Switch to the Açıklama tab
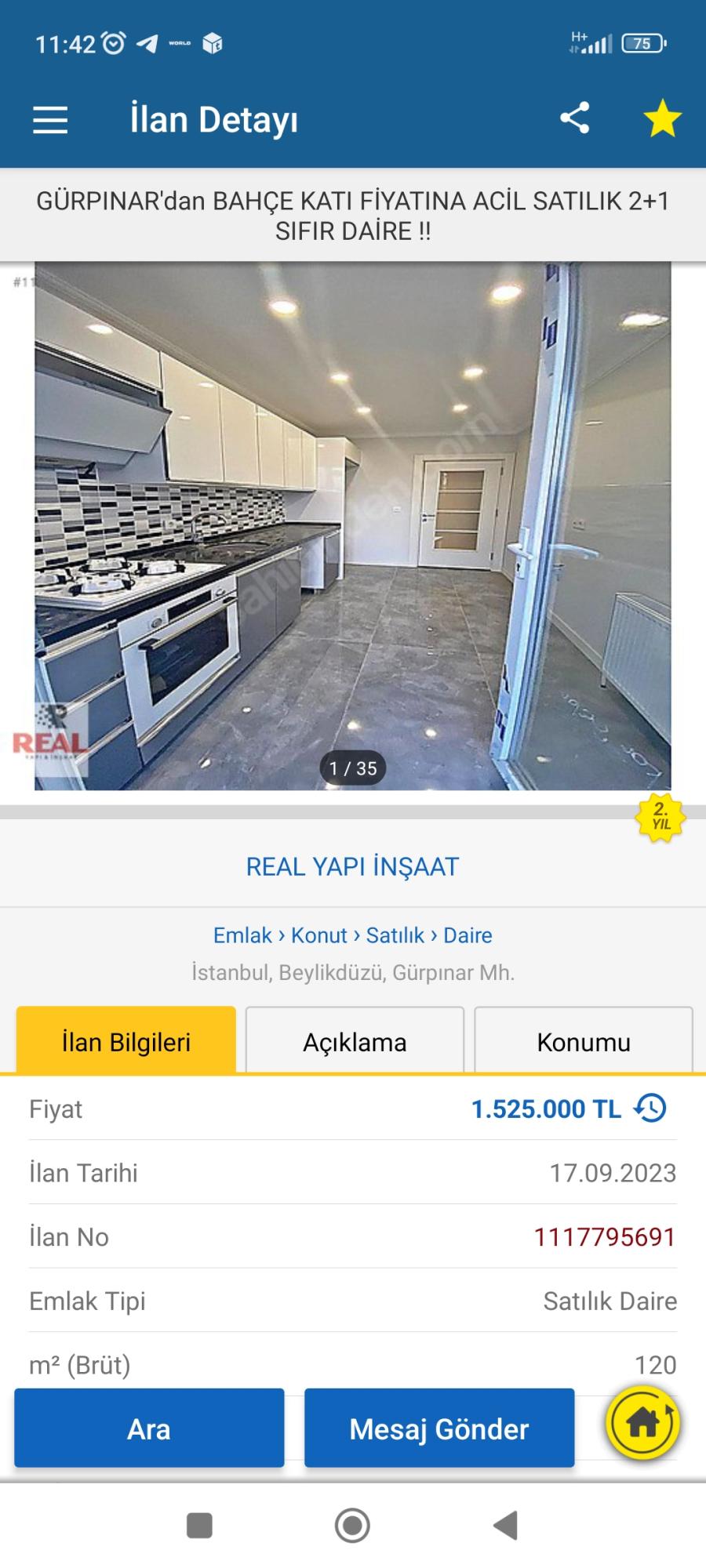The height and width of the screenshot is (1568, 706). [x=355, y=1041]
